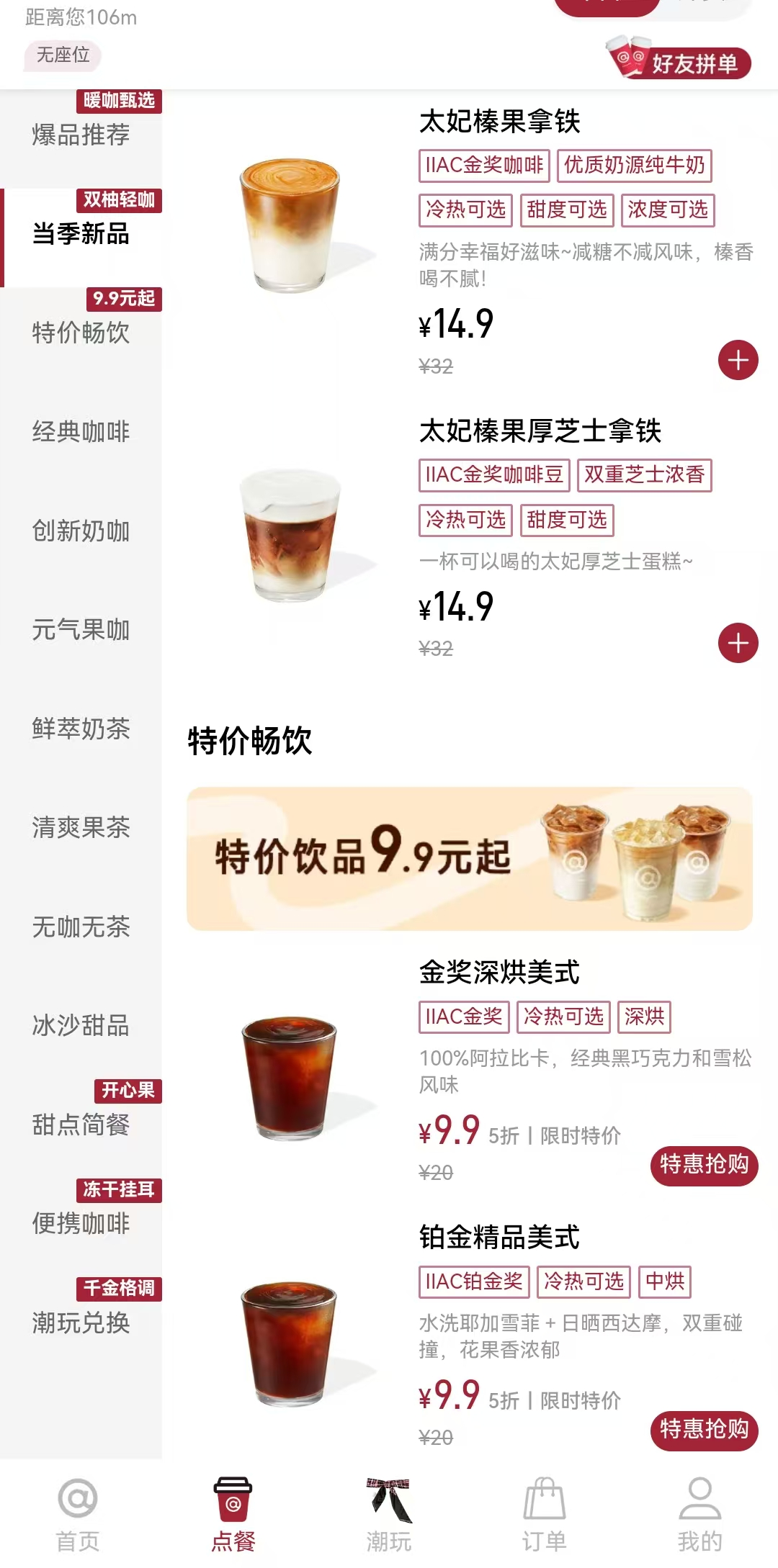Jump to the 特价畅饮 category

[81, 333]
